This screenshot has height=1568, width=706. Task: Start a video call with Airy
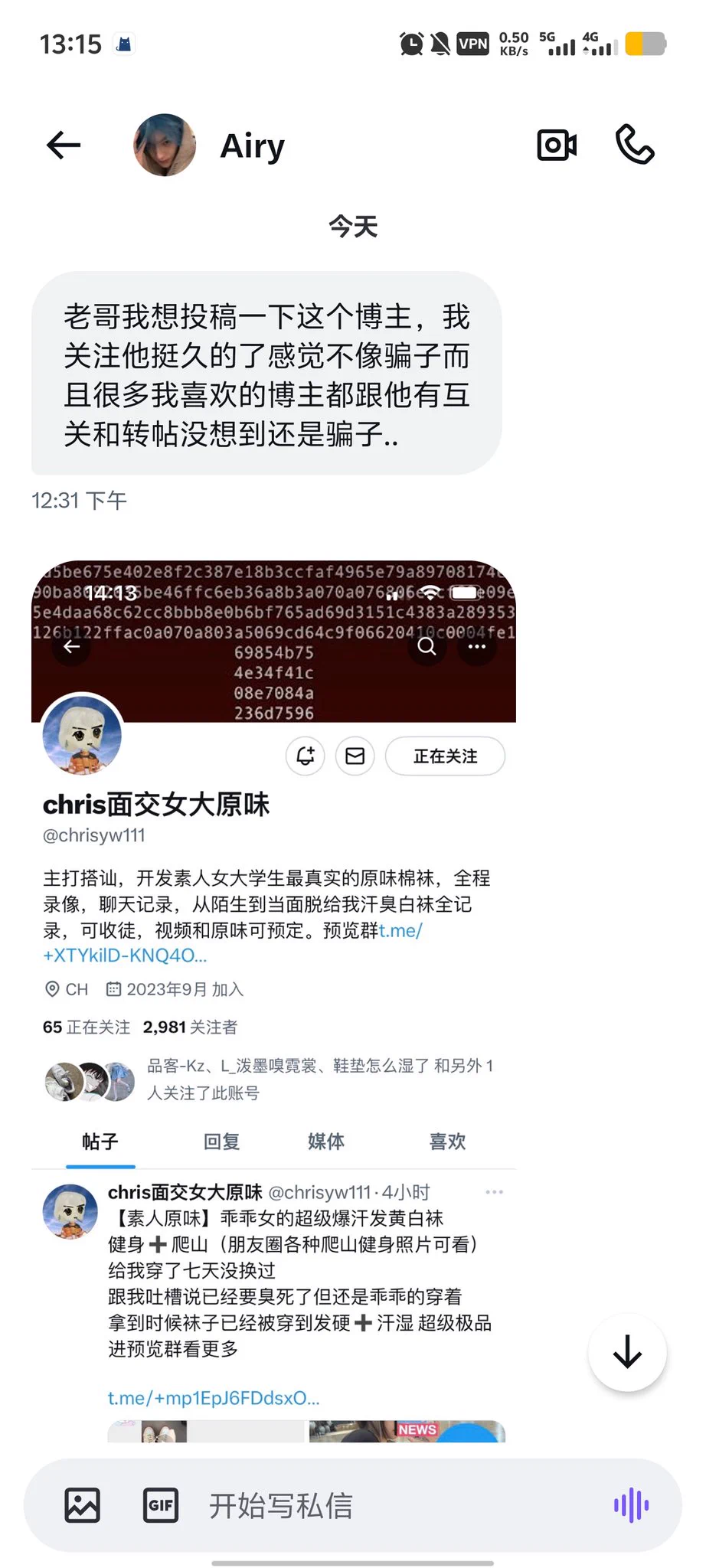click(557, 145)
